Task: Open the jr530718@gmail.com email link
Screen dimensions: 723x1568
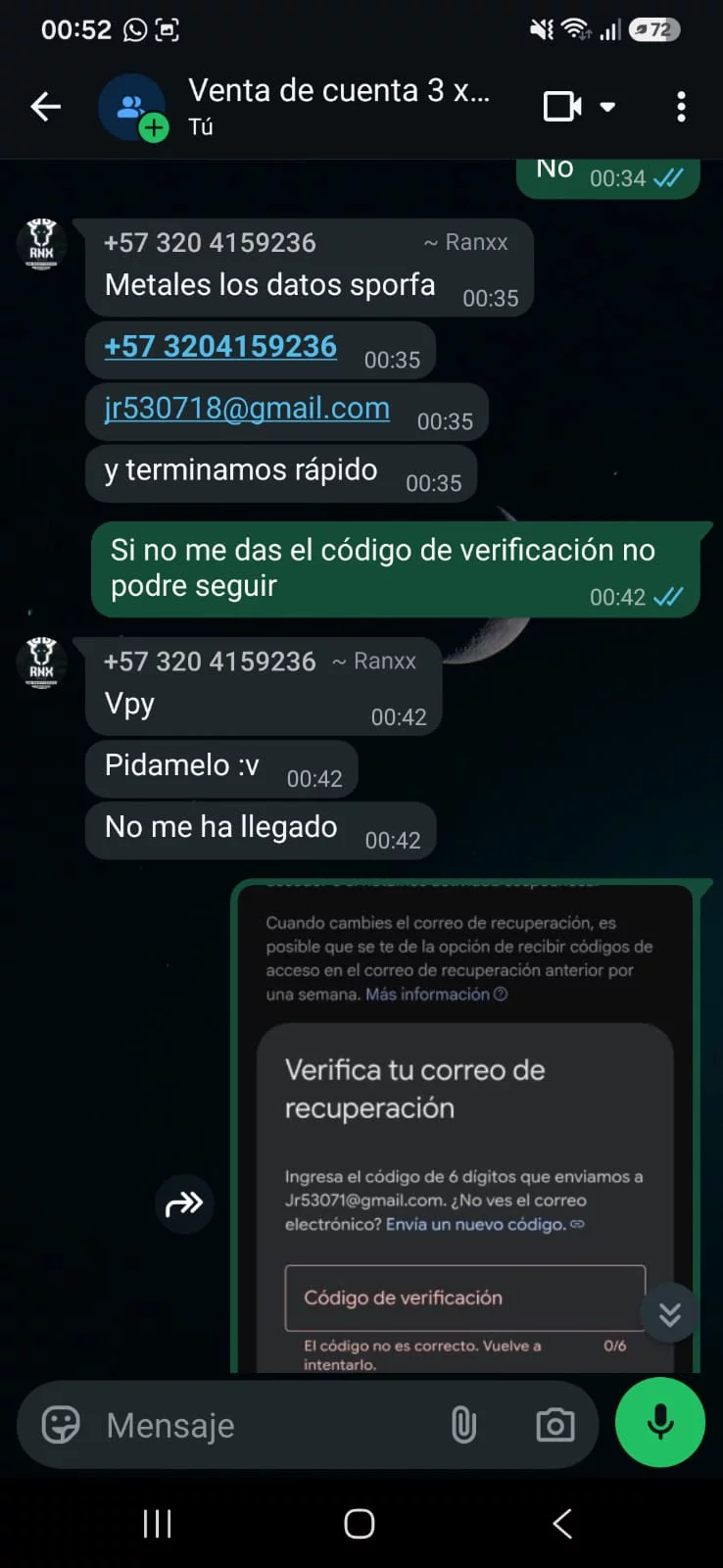Action: 247,408
